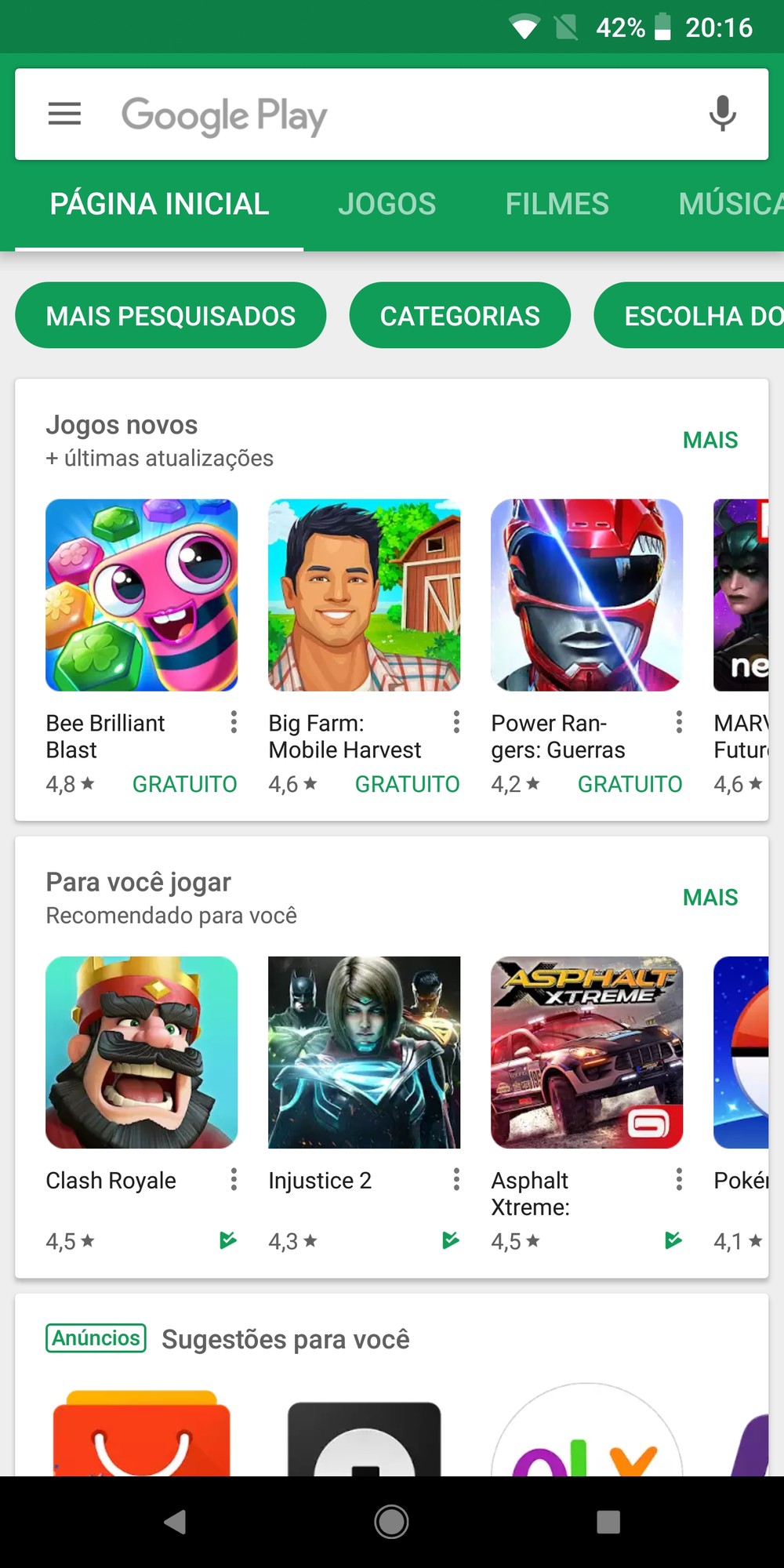Go back with the system back button
The image size is (784, 1568).
pyautogui.click(x=175, y=1522)
